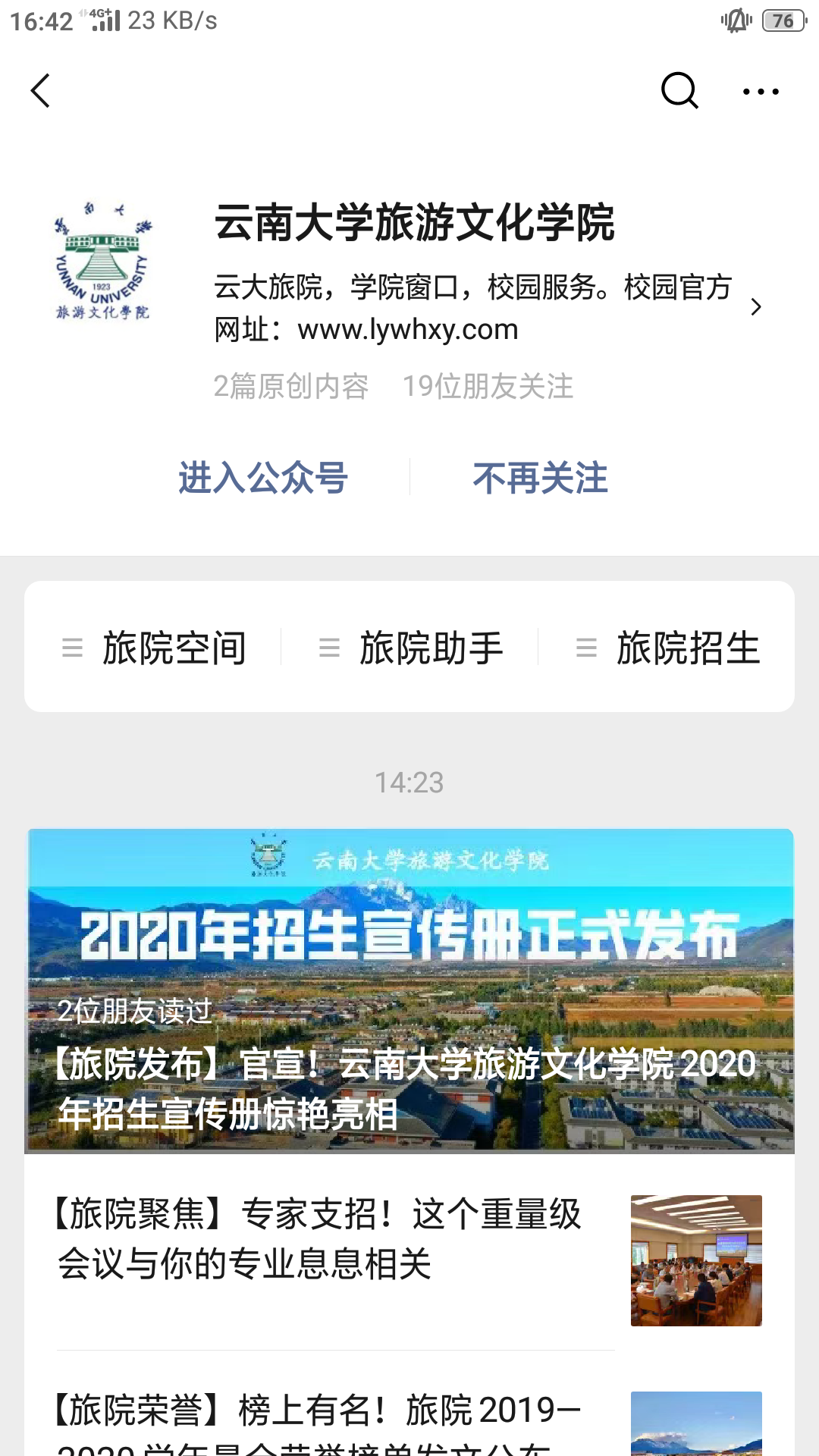Viewport: 819px width, 1456px height.
Task: Open the 旅院助手 menu
Action: (x=410, y=648)
